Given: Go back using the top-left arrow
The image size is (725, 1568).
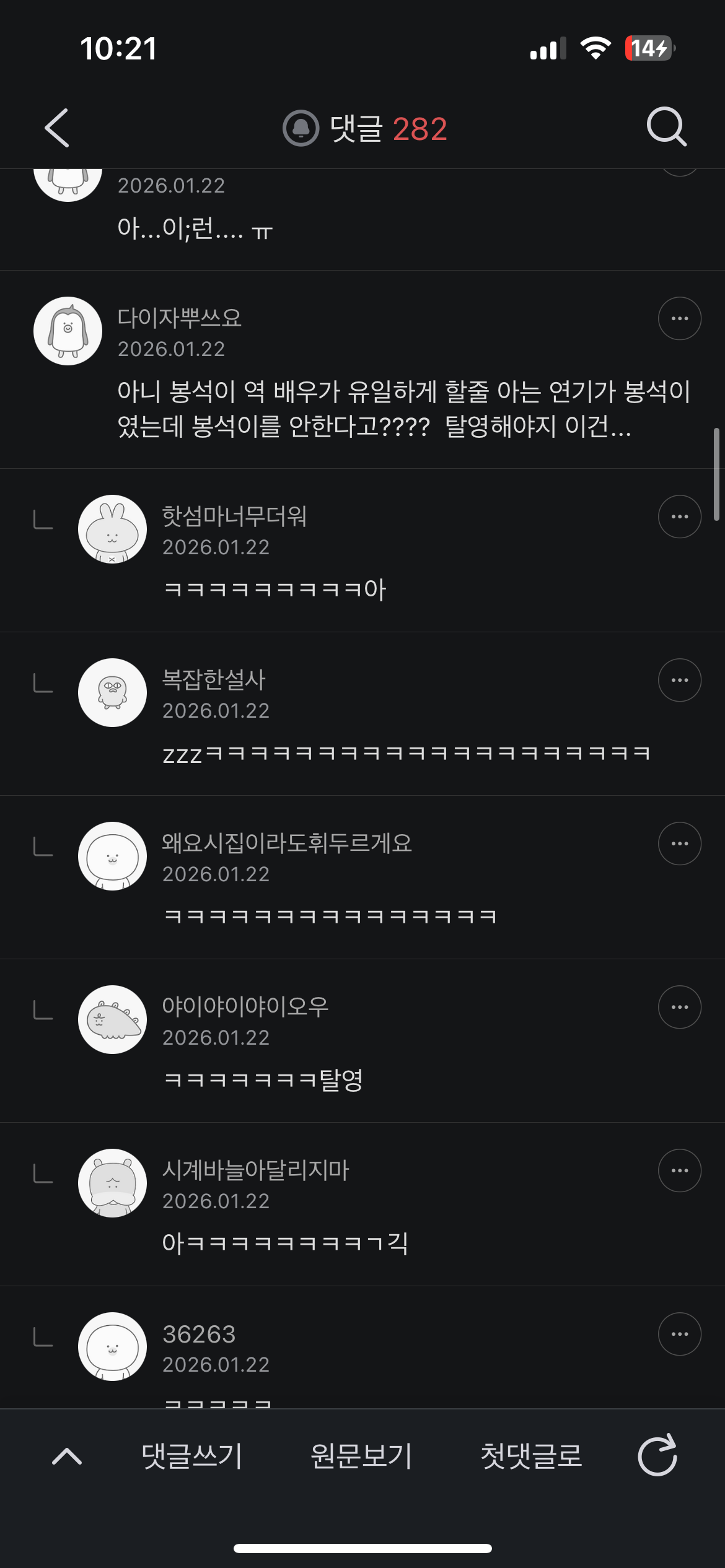Looking at the screenshot, I should click(57, 128).
